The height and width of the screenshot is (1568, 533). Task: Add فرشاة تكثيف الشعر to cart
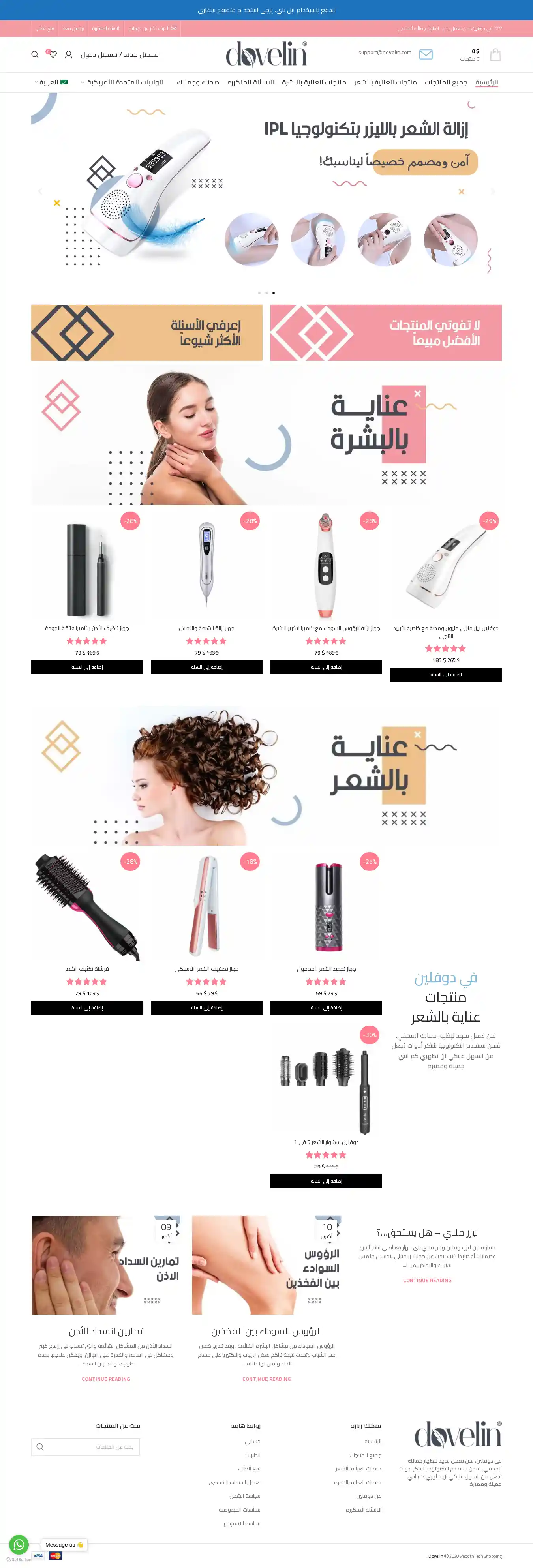(87, 1007)
